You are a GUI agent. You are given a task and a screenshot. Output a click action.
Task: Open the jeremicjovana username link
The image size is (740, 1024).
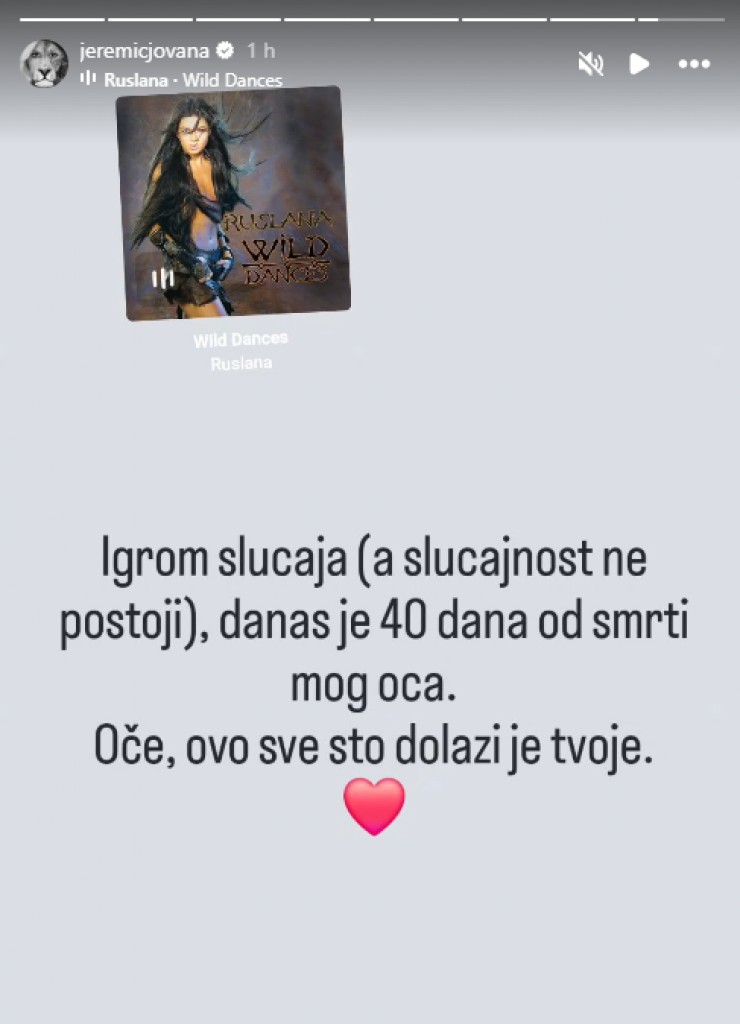coord(144,50)
